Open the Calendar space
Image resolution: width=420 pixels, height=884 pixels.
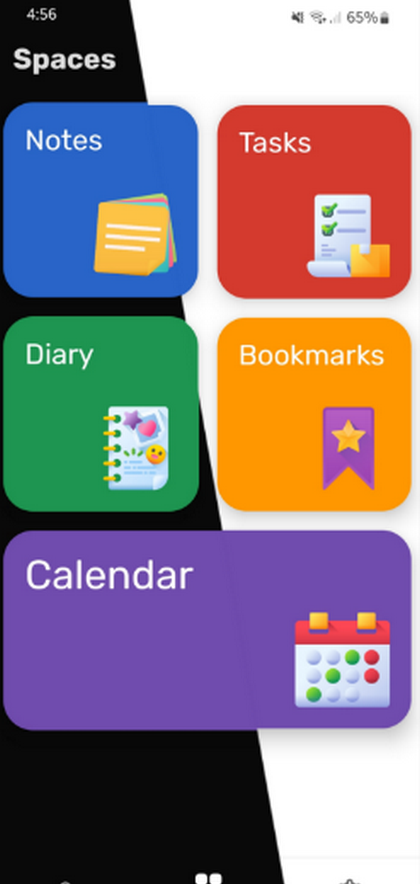[x=207, y=630]
